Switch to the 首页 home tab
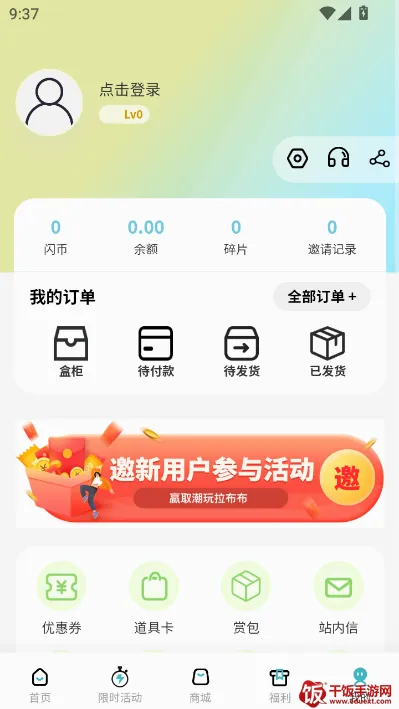The width and height of the screenshot is (399, 709). (x=40, y=685)
